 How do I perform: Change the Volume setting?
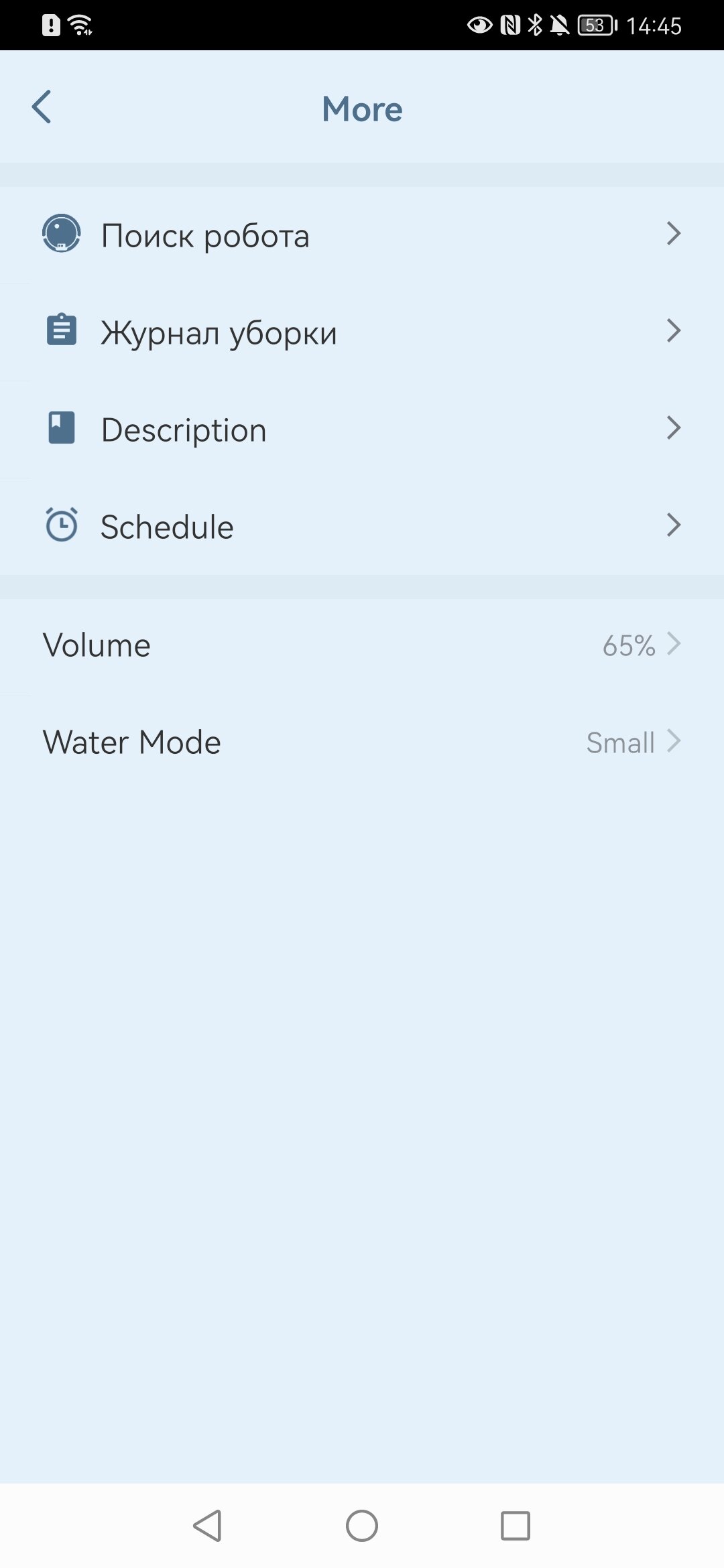(362, 646)
